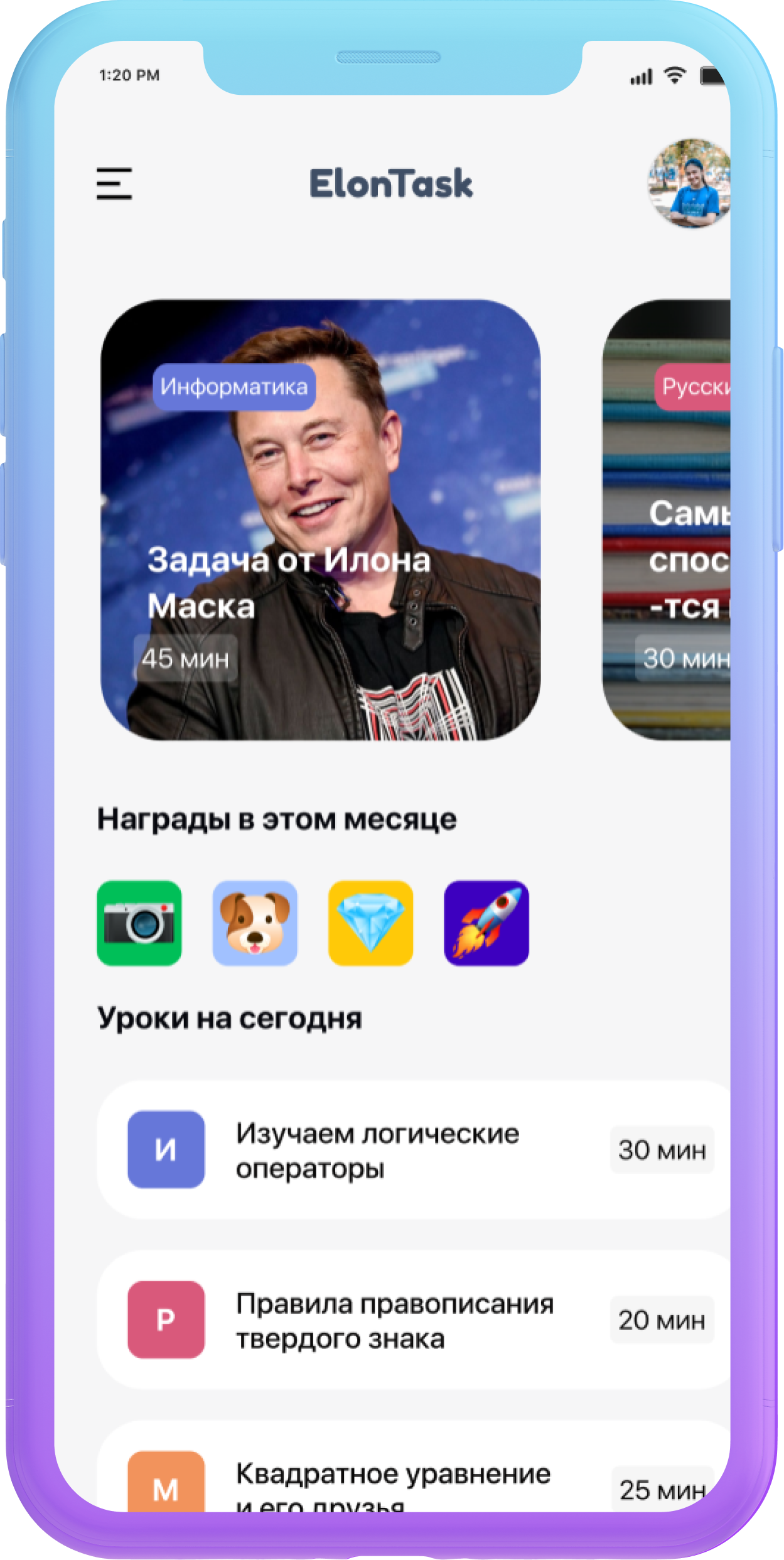This screenshot has height=1560, width=784.
Task: Open the hamburger menu
Action: (114, 183)
